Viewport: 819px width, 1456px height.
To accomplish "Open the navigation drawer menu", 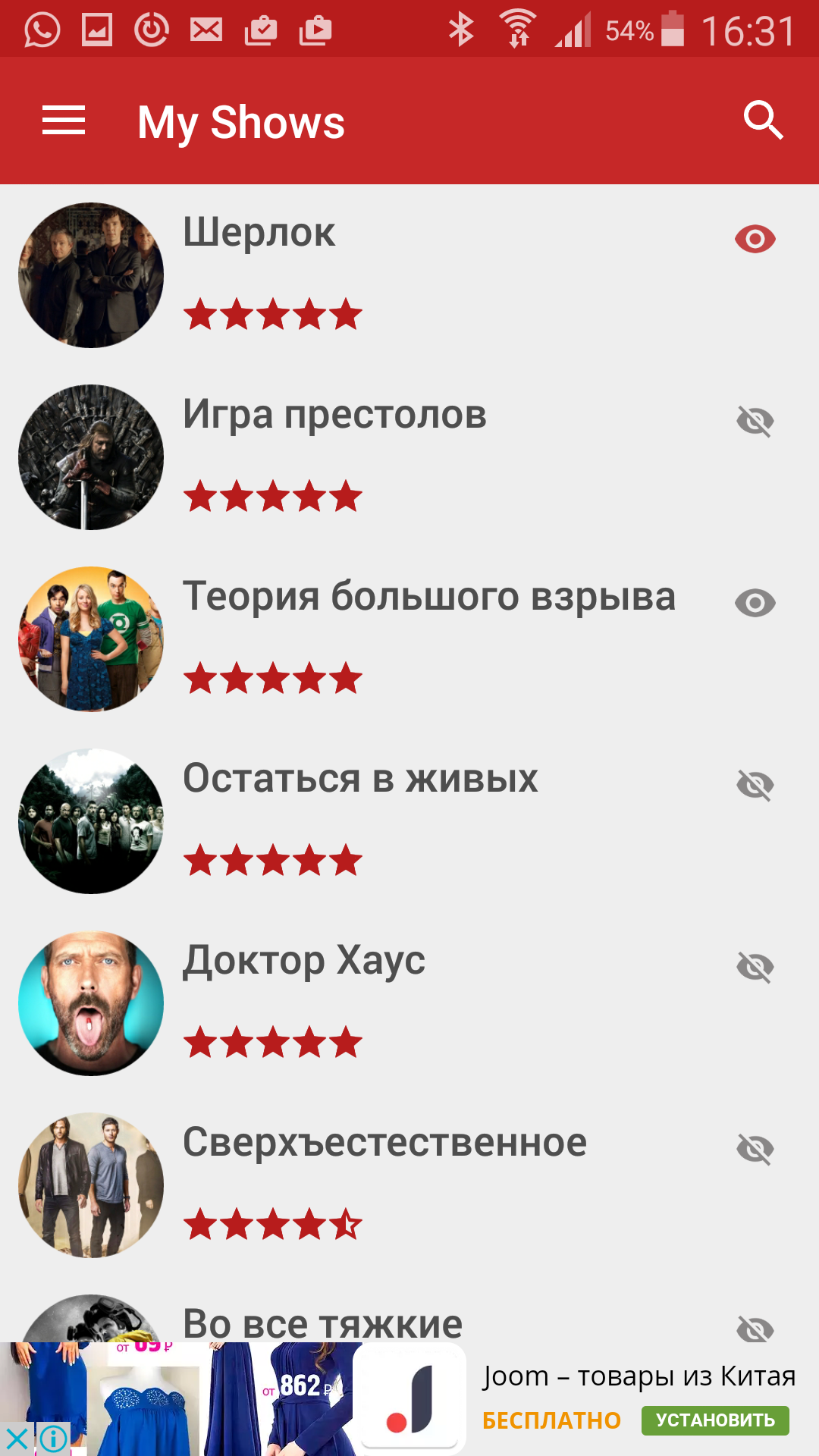I will [64, 121].
